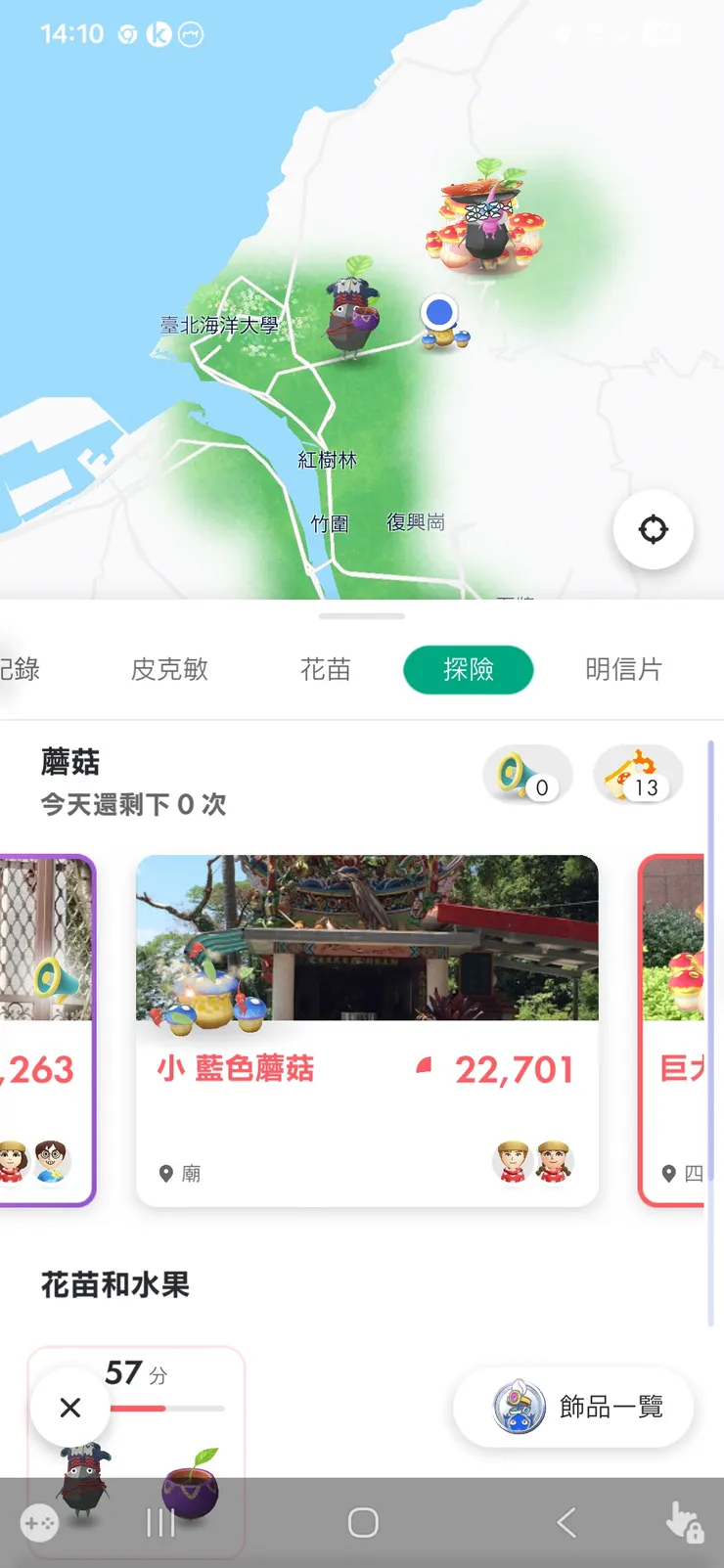Open the 明信片 tab
The height and width of the screenshot is (1568, 724).
coord(622,669)
